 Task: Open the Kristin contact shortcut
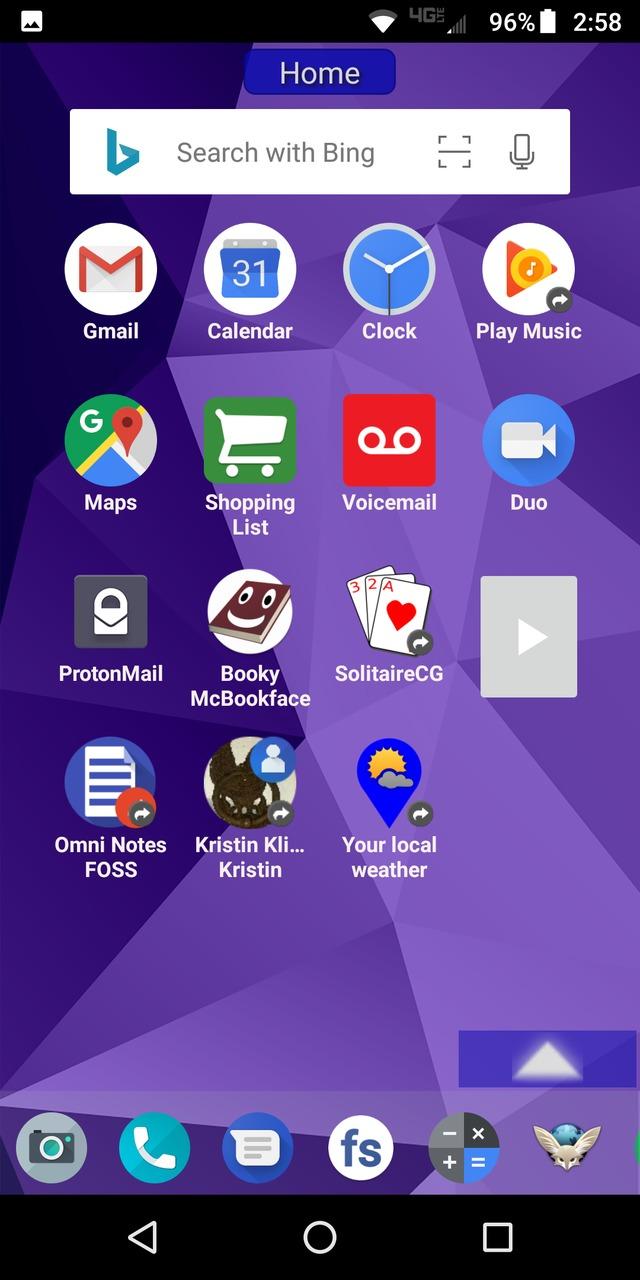pos(250,783)
